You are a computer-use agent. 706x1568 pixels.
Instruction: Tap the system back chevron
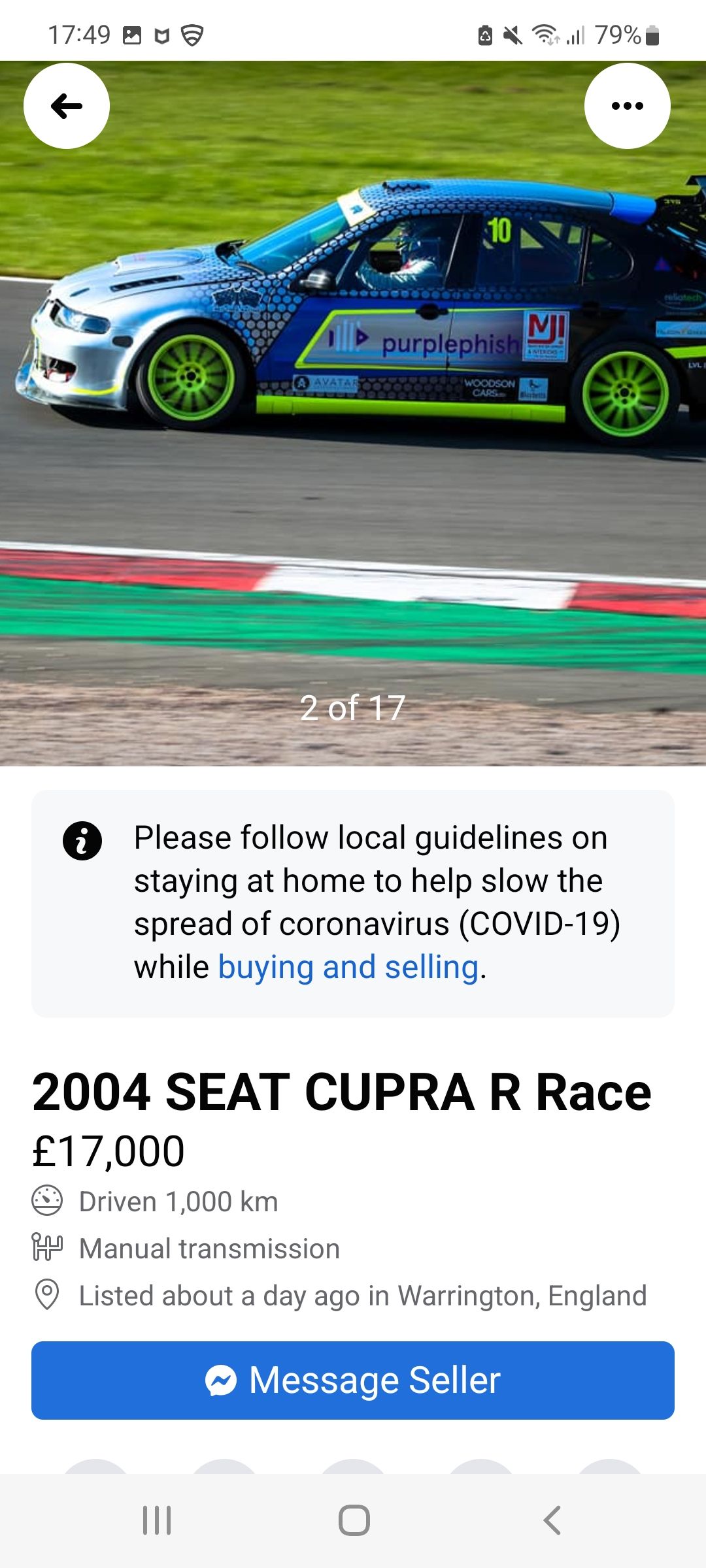click(552, 1520)
